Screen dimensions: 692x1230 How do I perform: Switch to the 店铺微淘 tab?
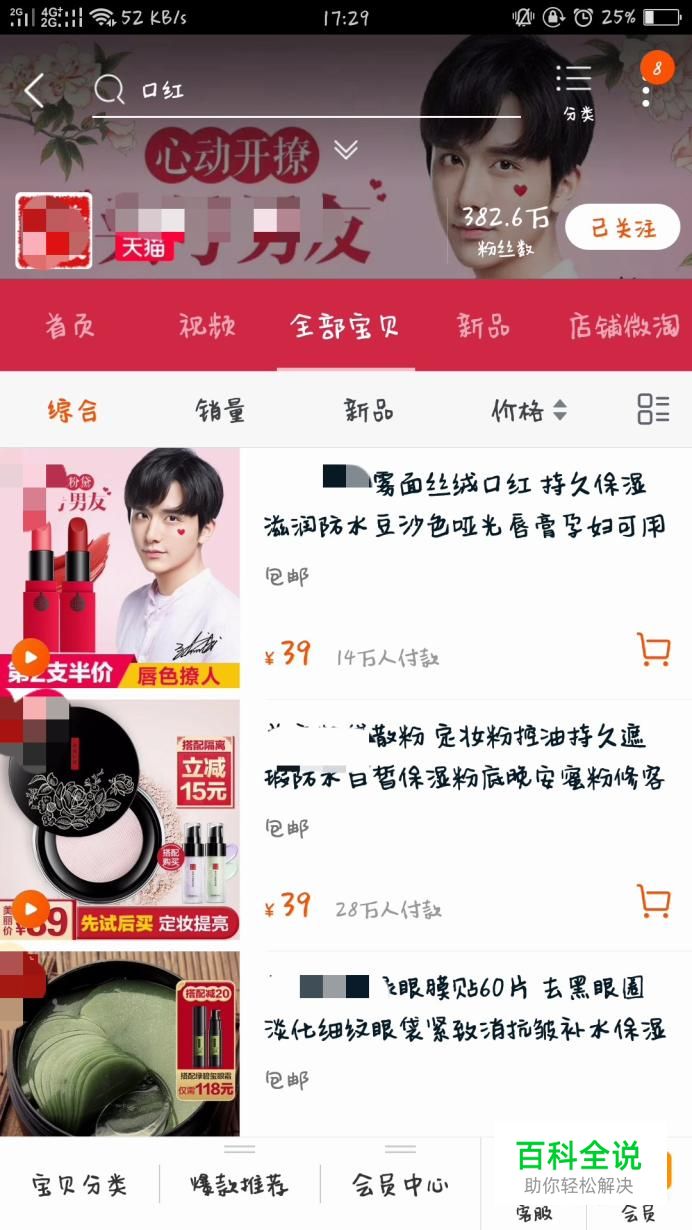pos(623,325)
